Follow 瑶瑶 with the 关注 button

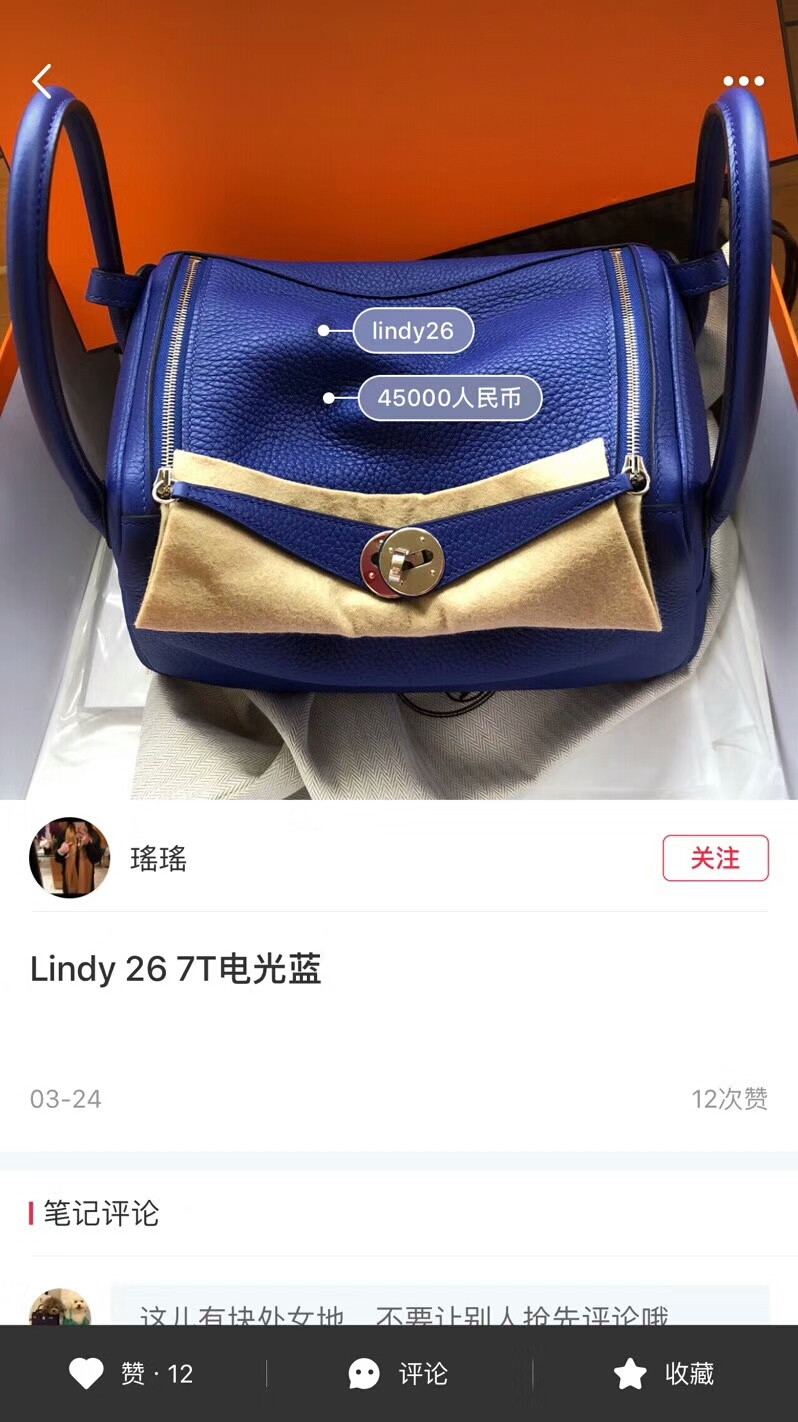[x=715, y=858]
